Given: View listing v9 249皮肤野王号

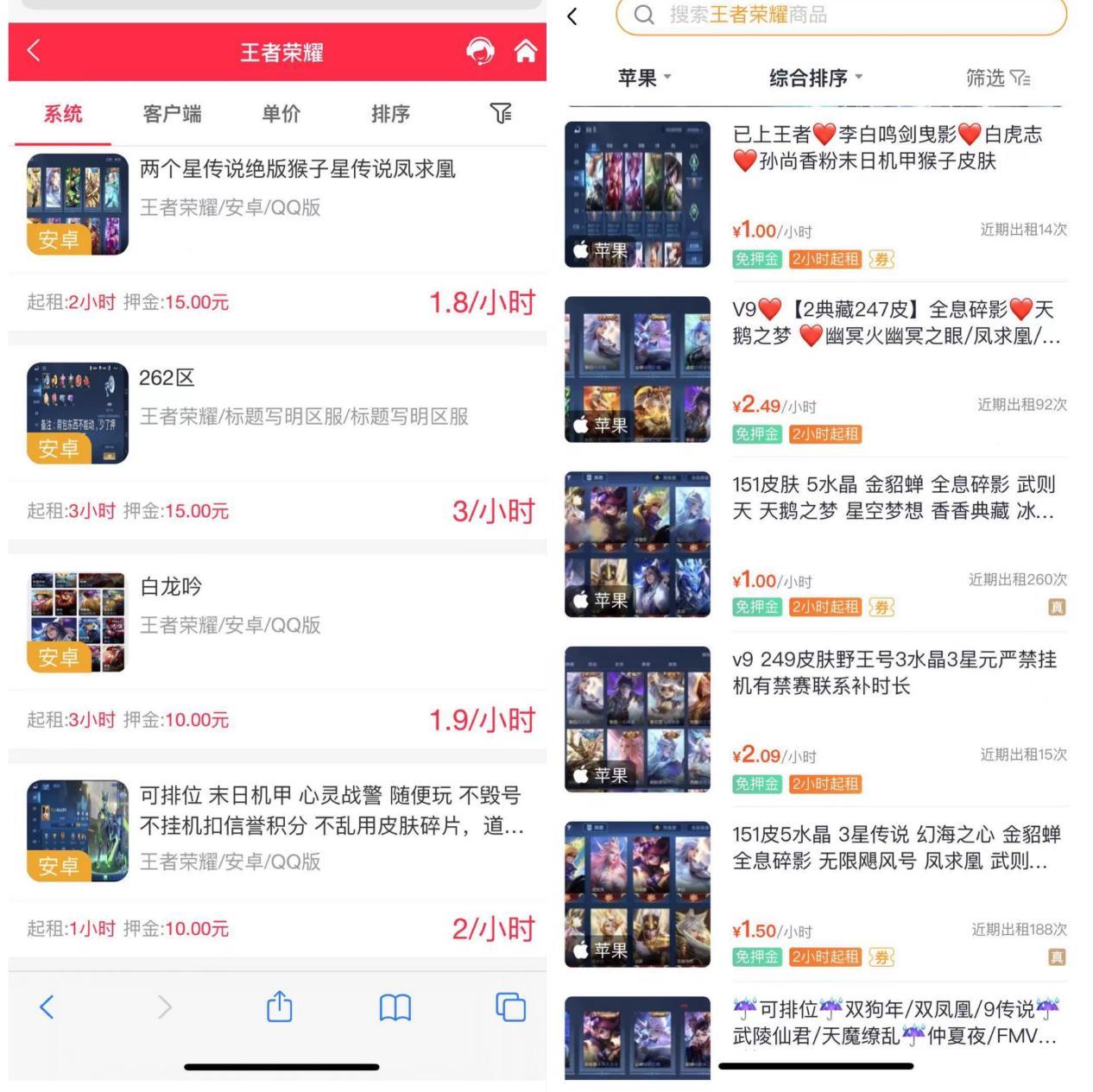Looking at the screenshot, I should click(894, 672).
